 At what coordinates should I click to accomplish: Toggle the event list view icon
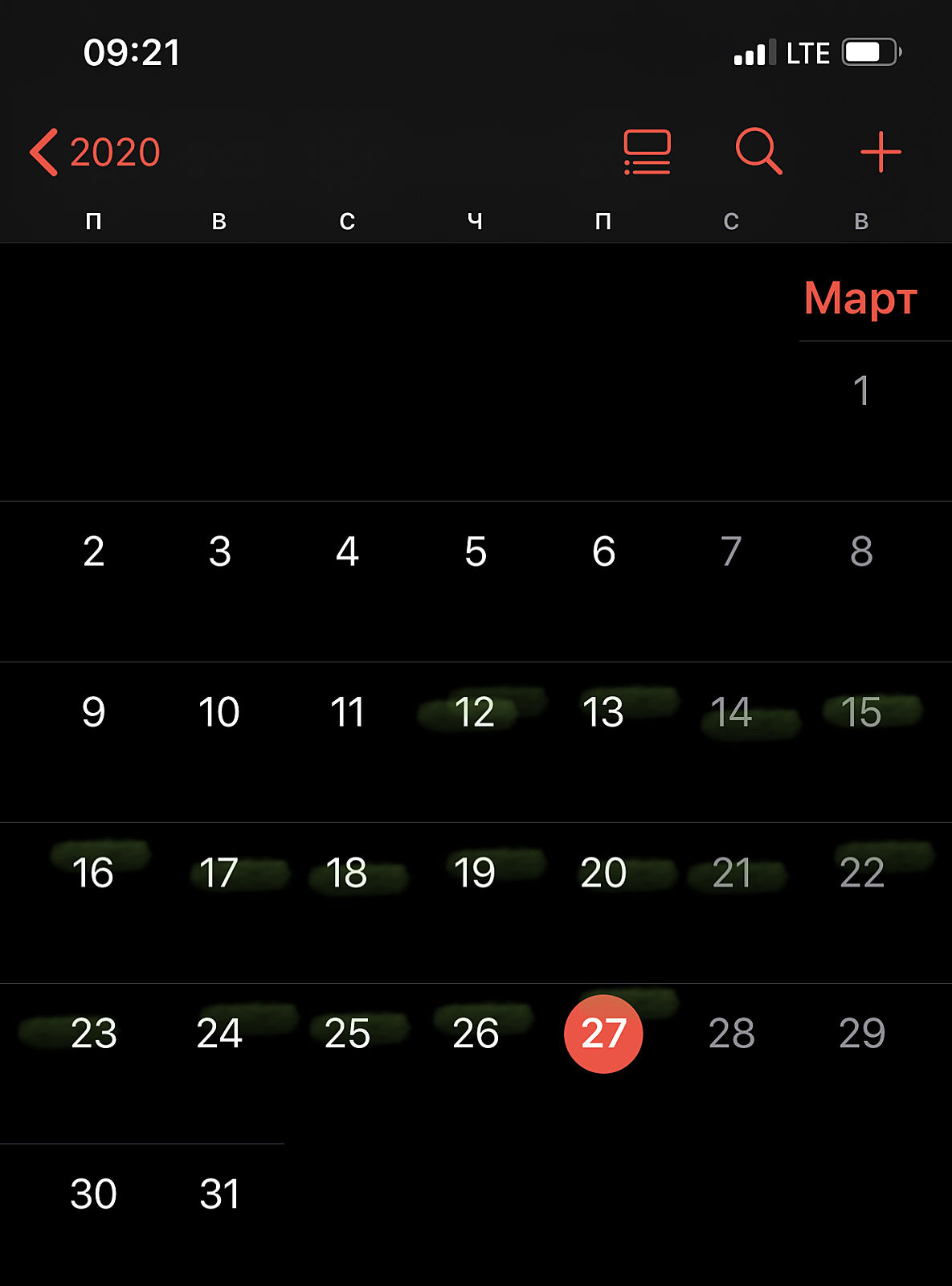click(x=647, y=152)
